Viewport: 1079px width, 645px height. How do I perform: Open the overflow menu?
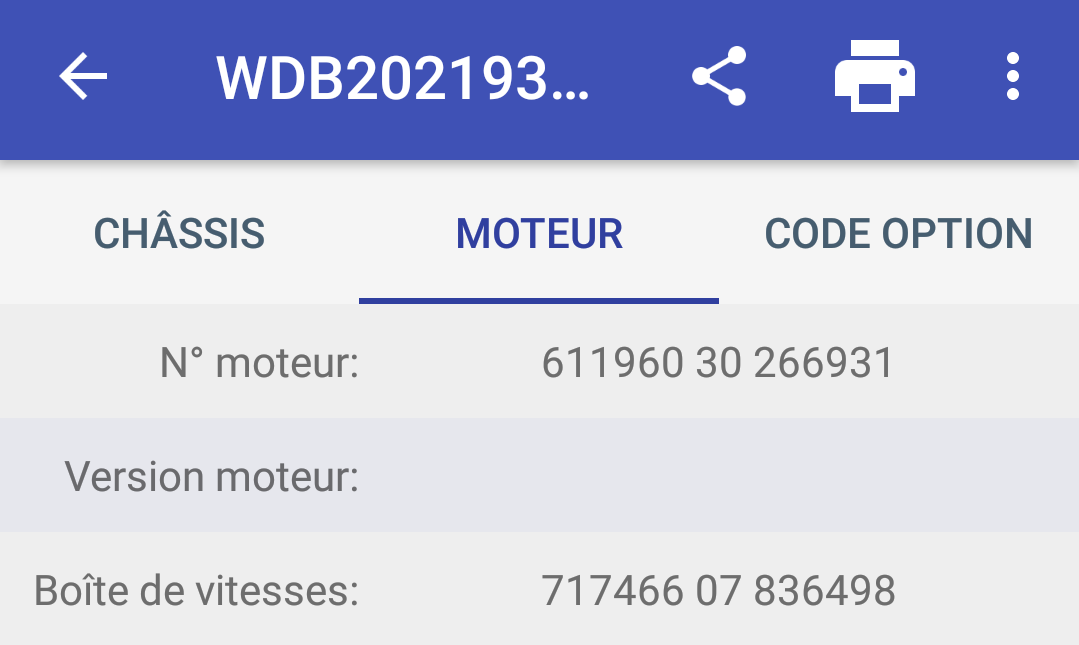[1012, 77]
